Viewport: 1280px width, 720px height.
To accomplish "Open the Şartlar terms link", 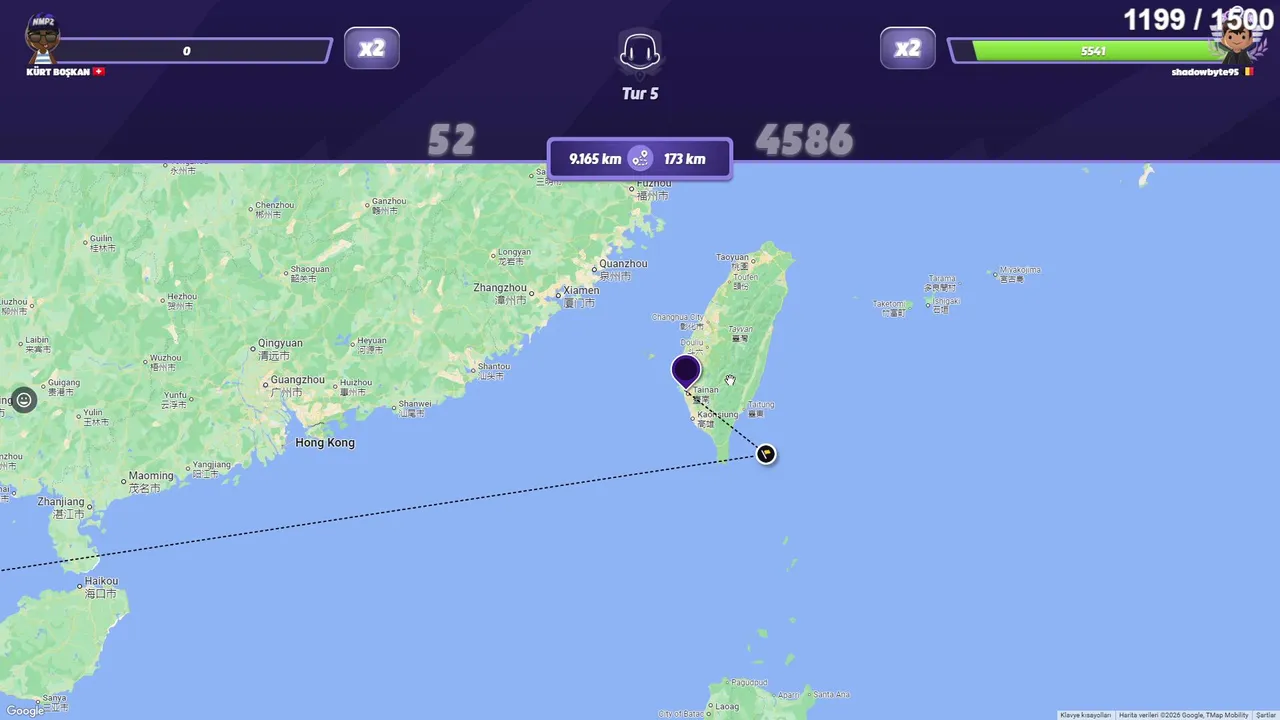I will [x=1265, y=714].
